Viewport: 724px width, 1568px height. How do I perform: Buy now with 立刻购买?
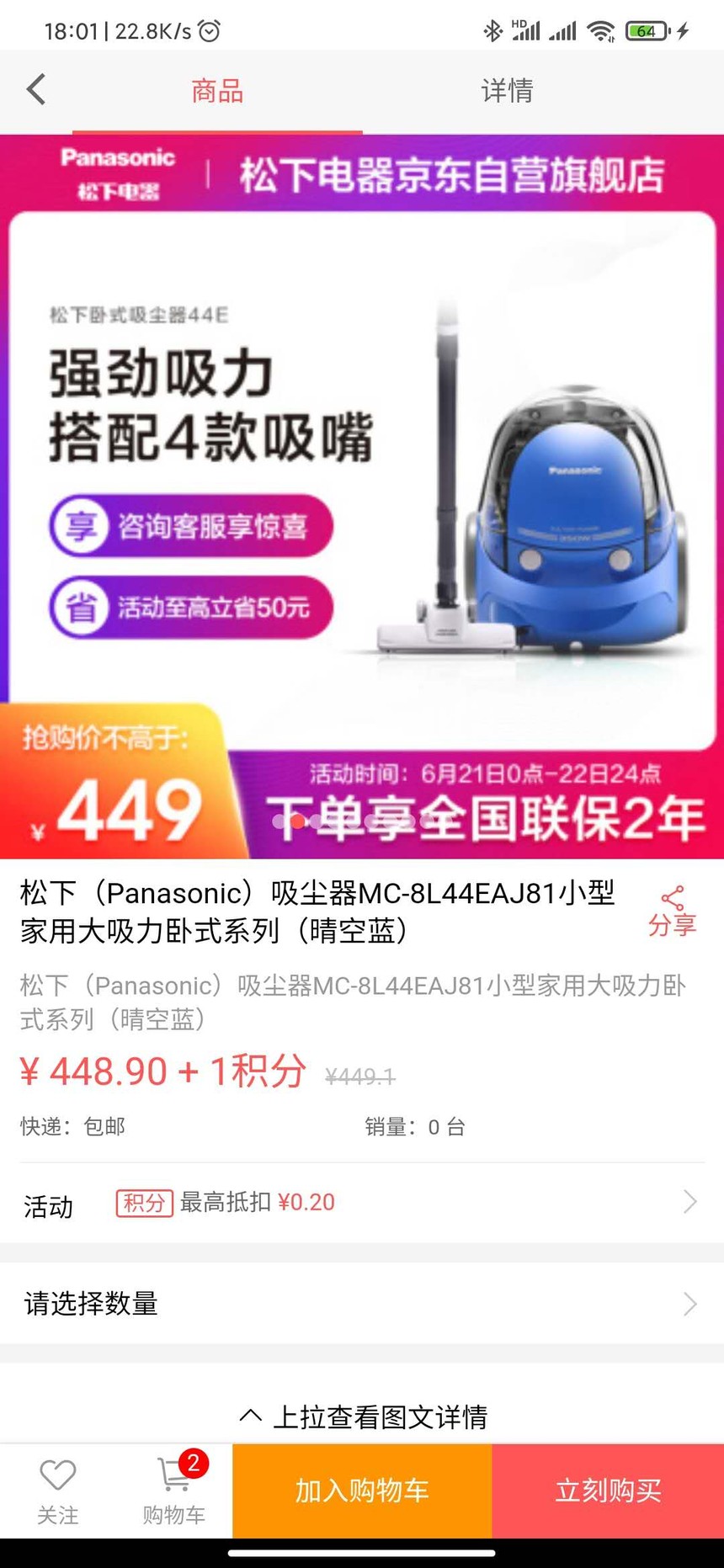click(608, 1491)
